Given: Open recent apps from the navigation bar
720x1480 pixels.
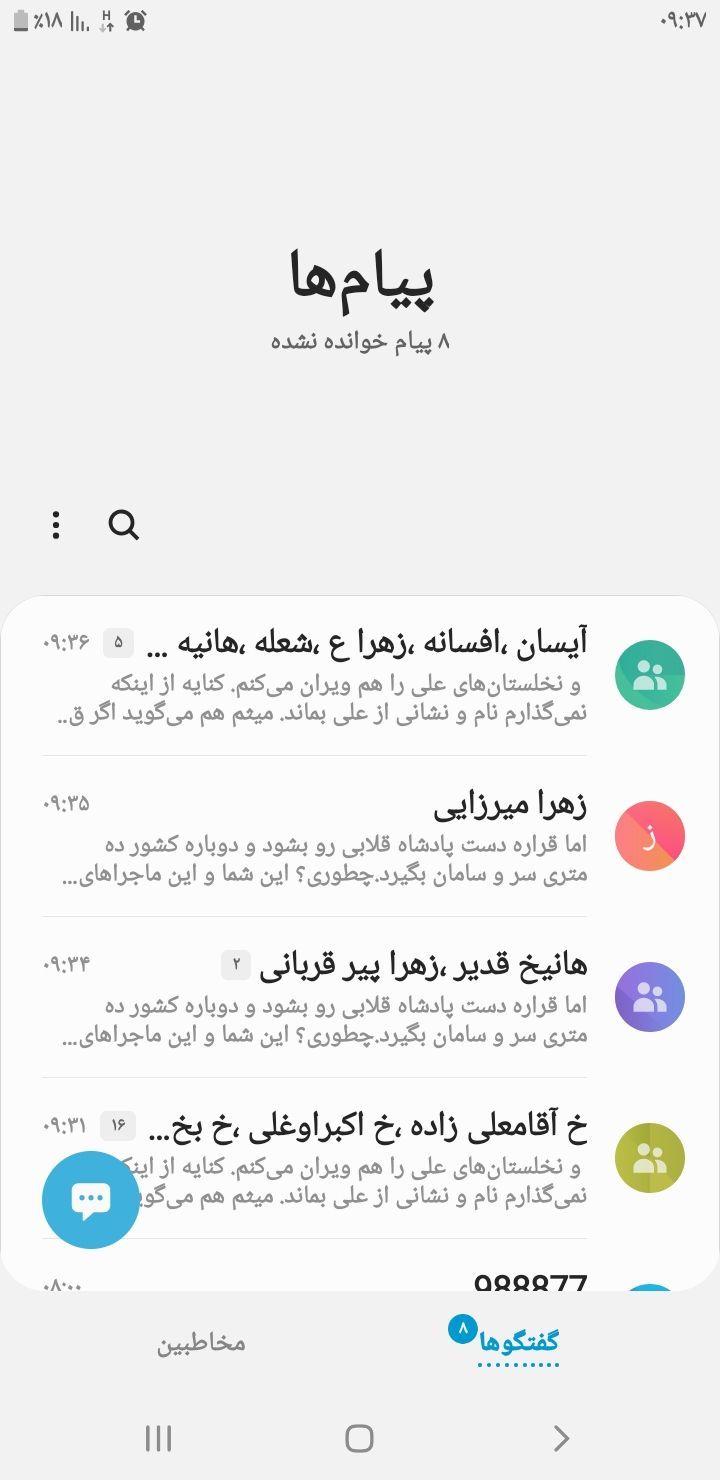Looking at the screenshot, I should coord(158,1438).
